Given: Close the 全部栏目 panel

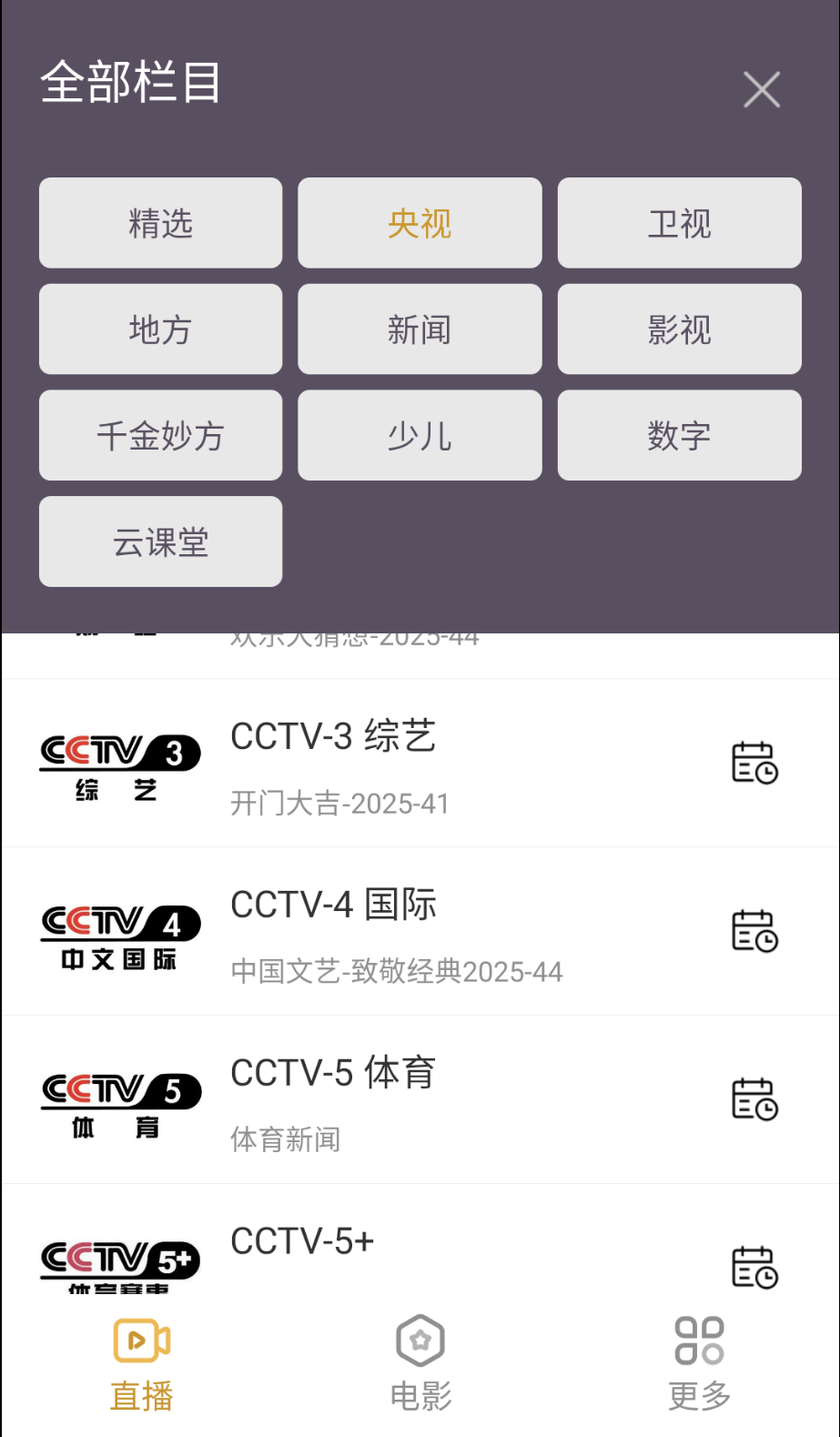Looking at the screenshot, I should (762, 88).
